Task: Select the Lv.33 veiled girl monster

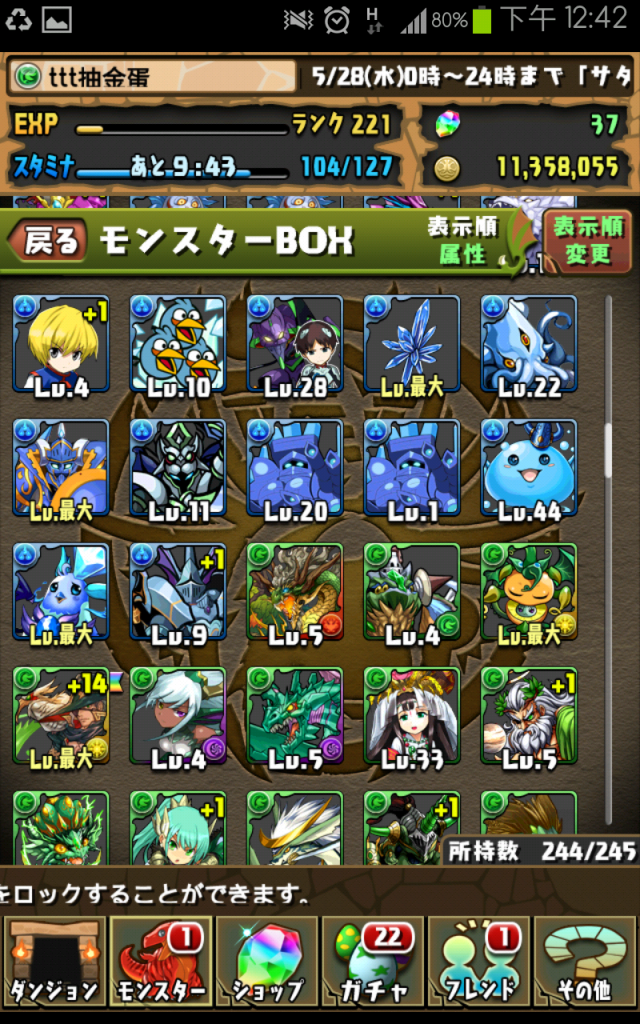Action: tap(412, 717)
